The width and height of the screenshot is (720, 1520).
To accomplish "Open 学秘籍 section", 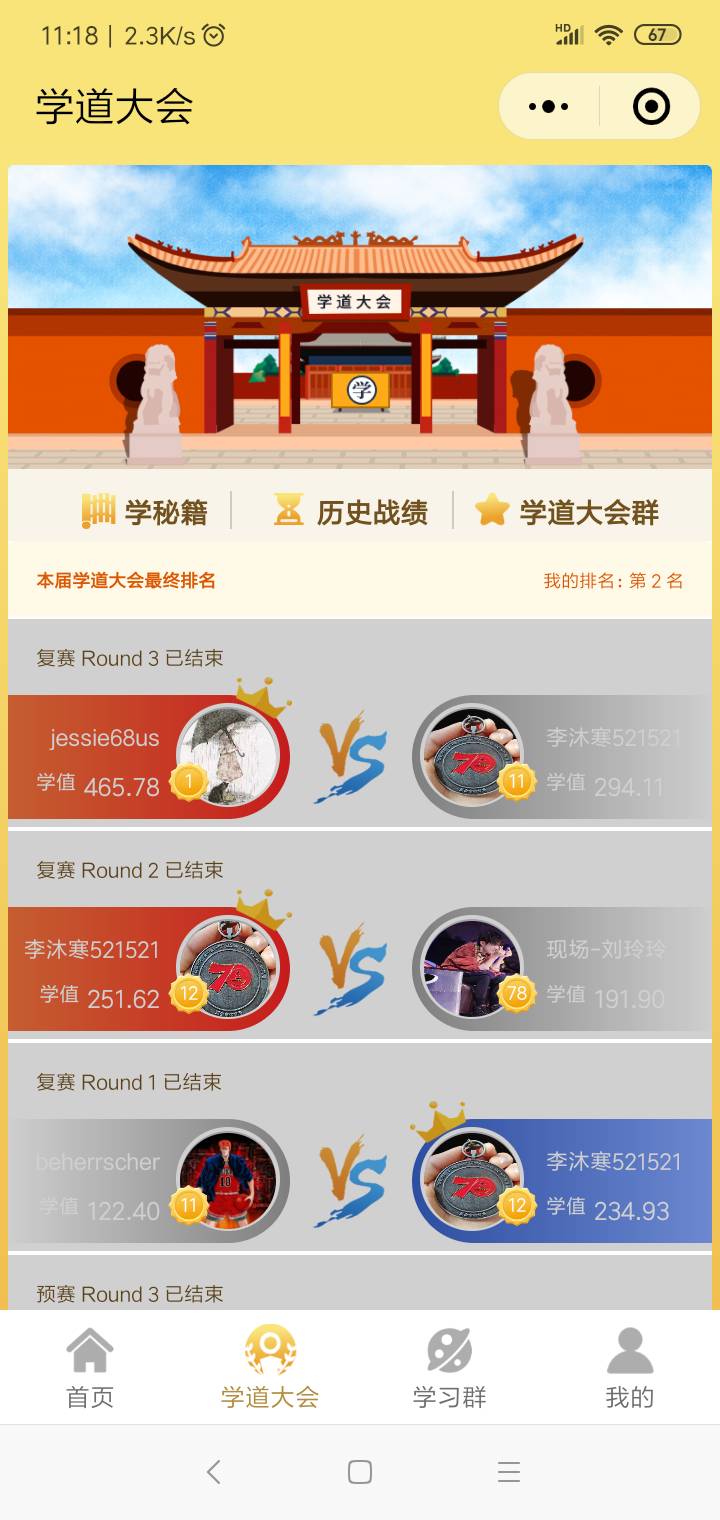I will click(146, 511).
